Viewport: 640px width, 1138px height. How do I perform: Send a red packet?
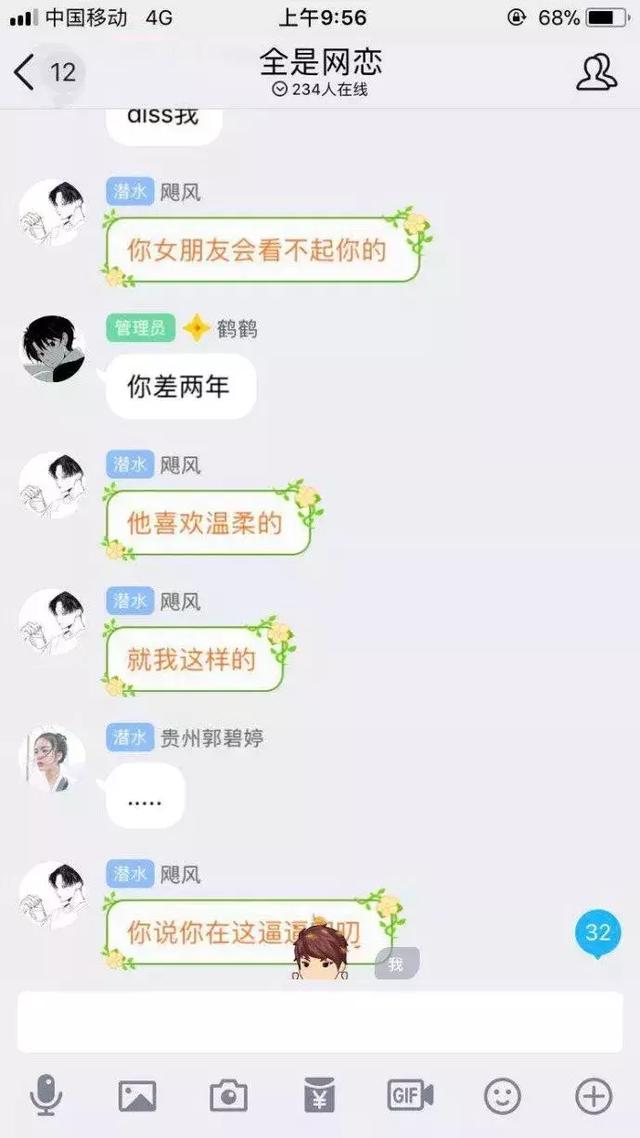pos(319,1096)
